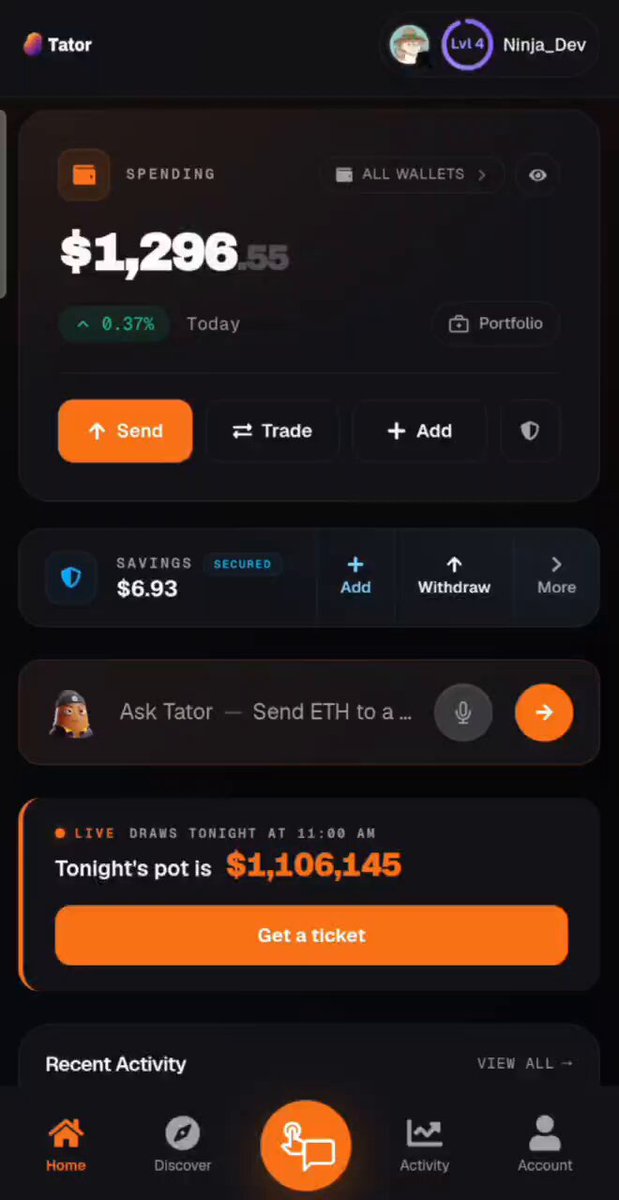Switch to the Activity tab
Viewport: 619px width, 1200px height.
click(424, 1144)
